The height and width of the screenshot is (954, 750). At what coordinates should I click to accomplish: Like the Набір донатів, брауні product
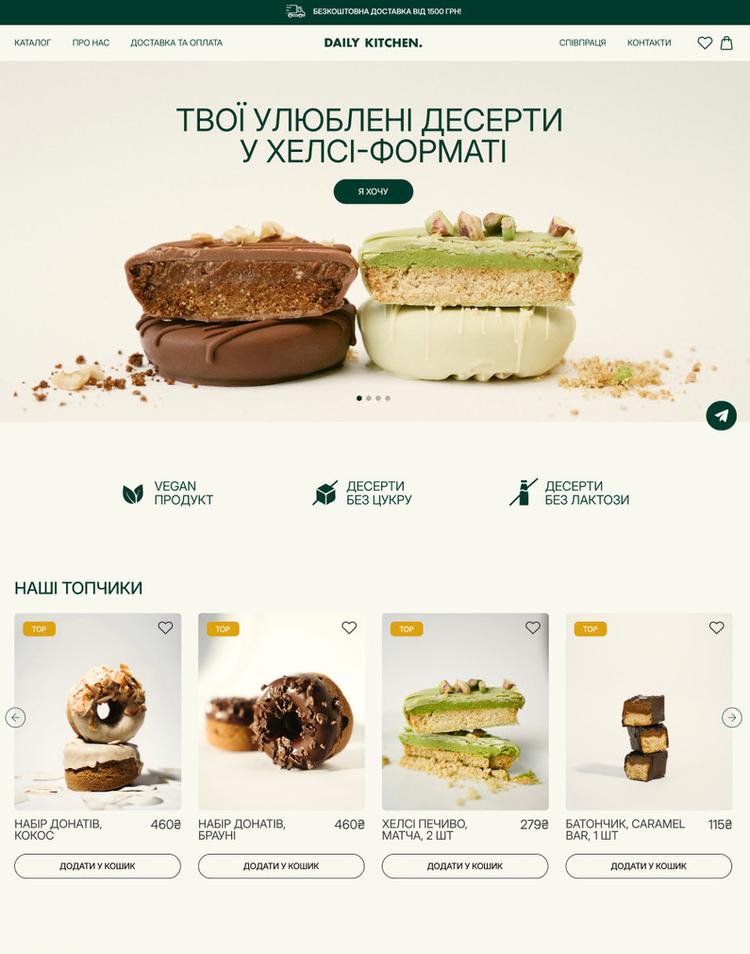(x=349, y=628)
